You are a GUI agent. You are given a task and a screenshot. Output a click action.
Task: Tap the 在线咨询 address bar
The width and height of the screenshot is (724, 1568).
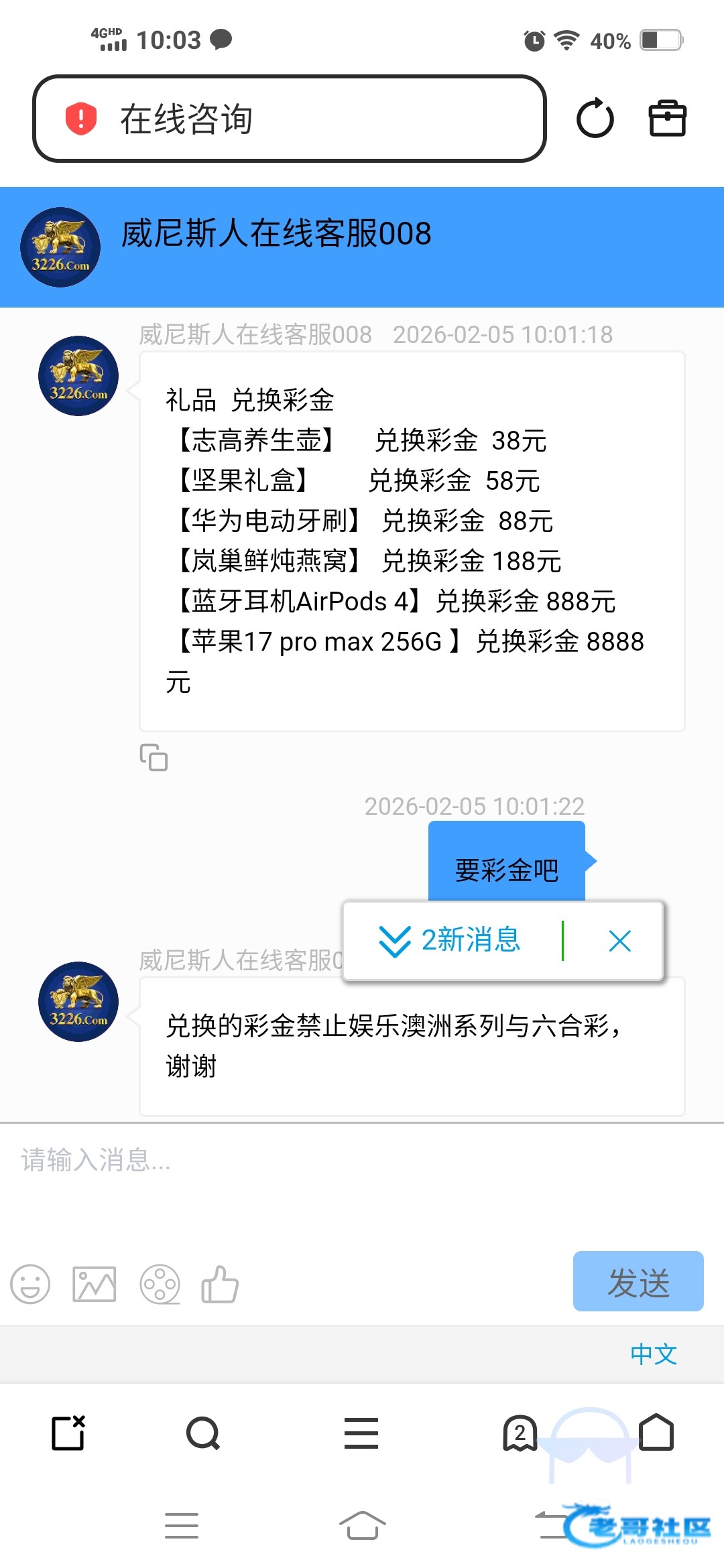(290, 119)
